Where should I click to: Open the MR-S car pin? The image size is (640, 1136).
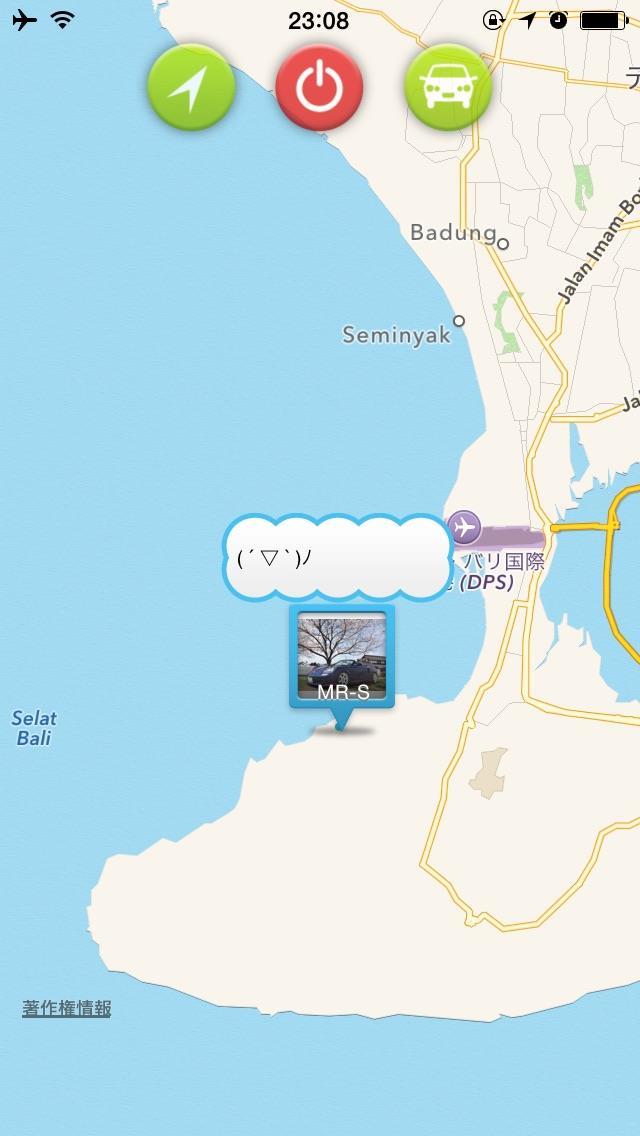point(342,657)
